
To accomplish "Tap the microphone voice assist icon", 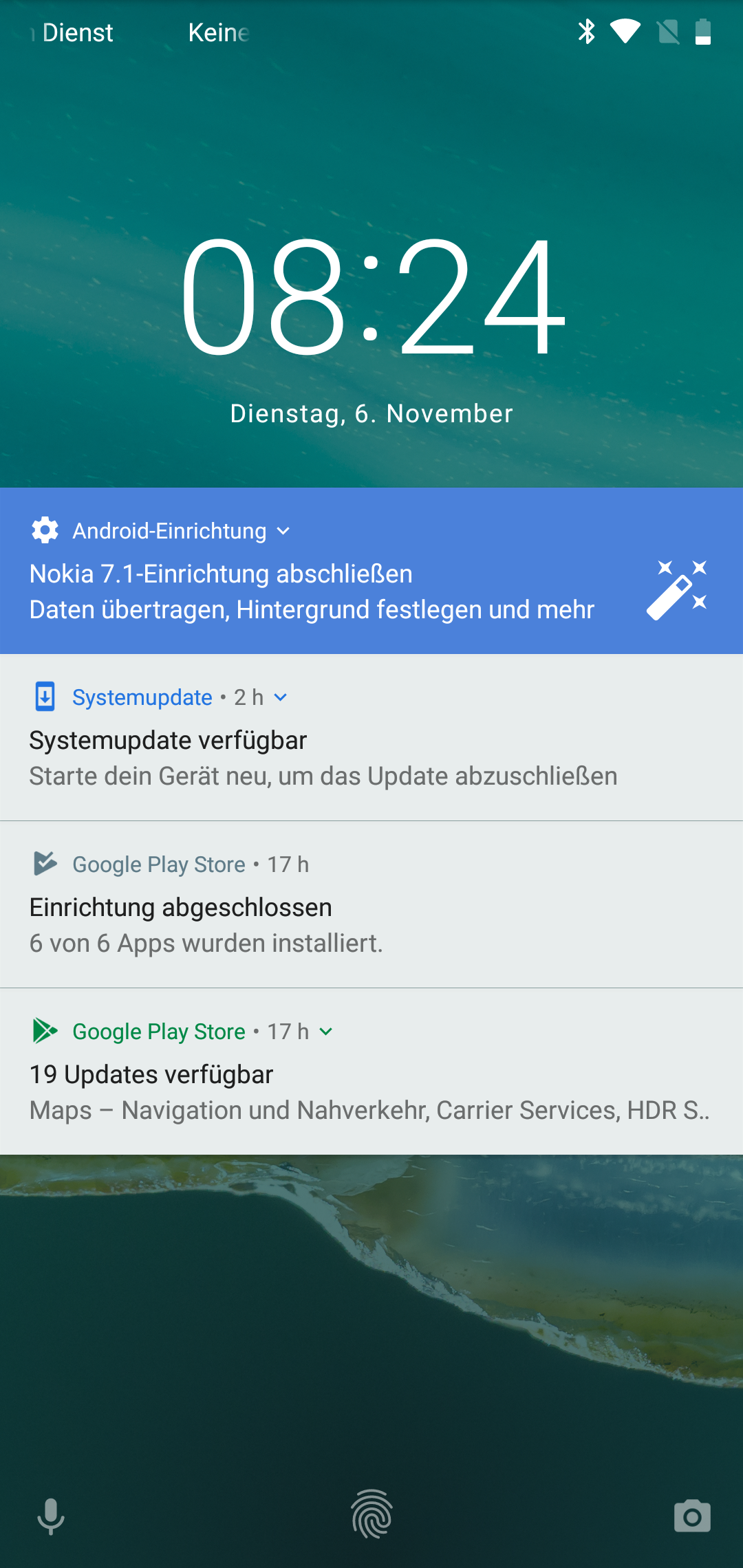I will point(51,1516).
